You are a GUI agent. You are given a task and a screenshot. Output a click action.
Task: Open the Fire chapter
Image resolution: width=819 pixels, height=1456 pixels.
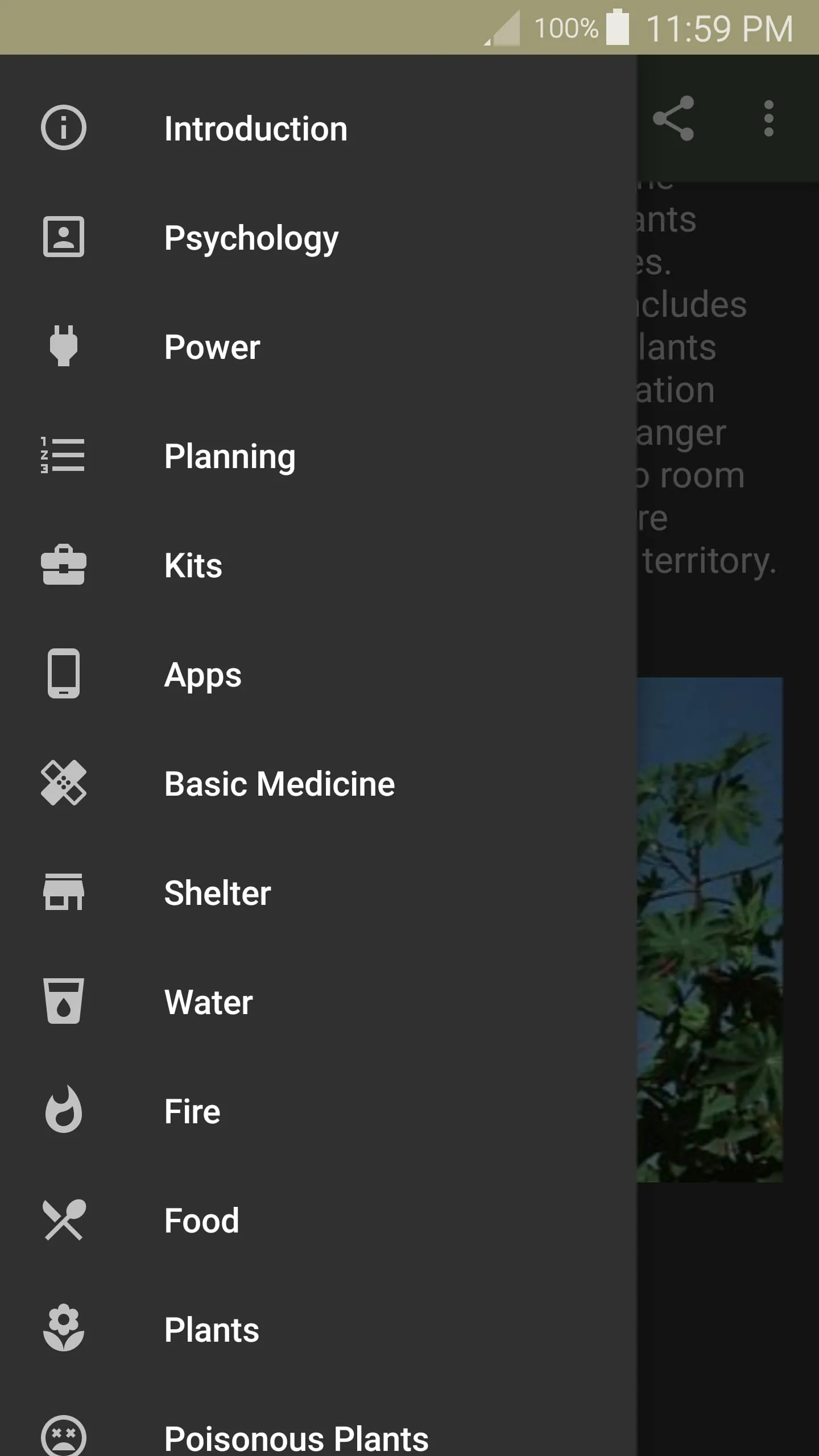(192, 1111)
